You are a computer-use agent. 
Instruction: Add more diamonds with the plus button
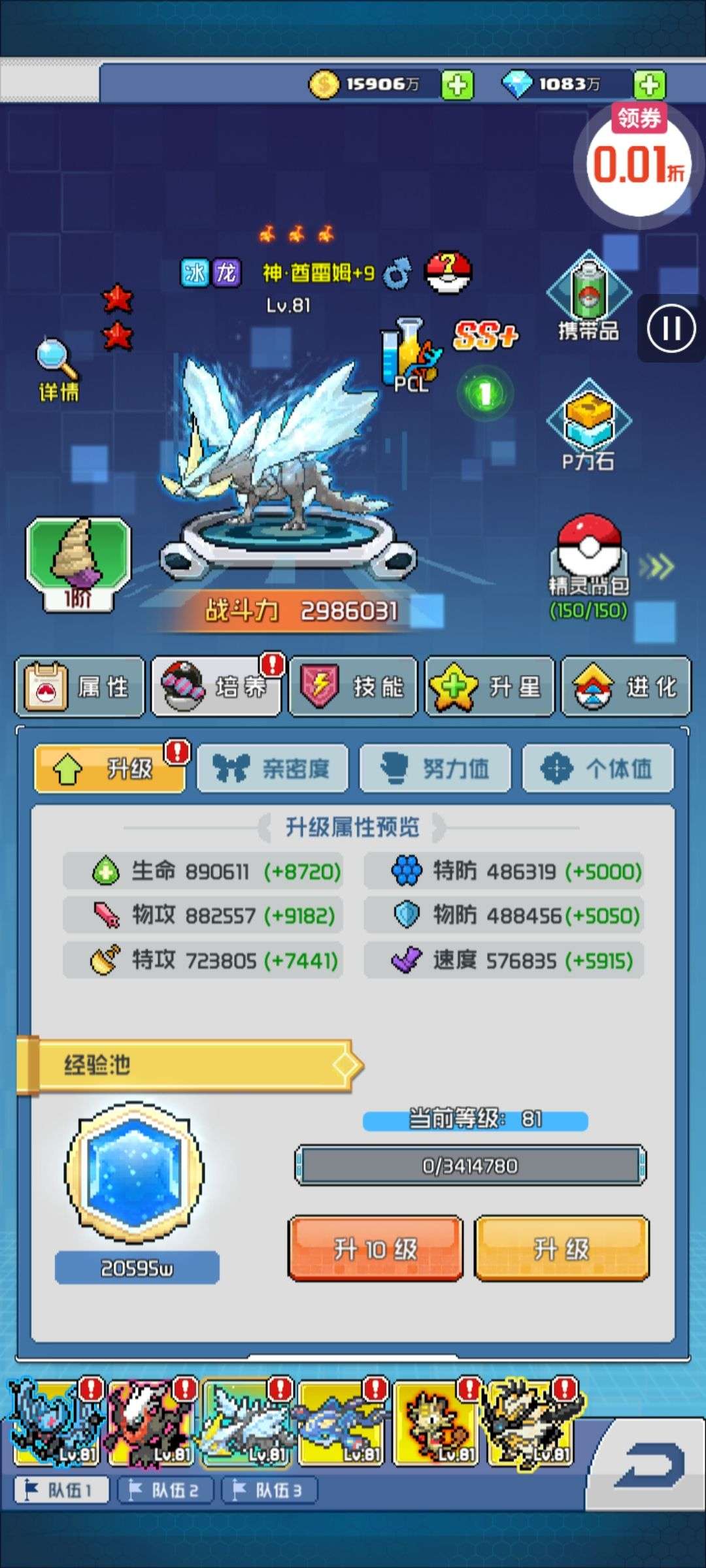[648, 85]
